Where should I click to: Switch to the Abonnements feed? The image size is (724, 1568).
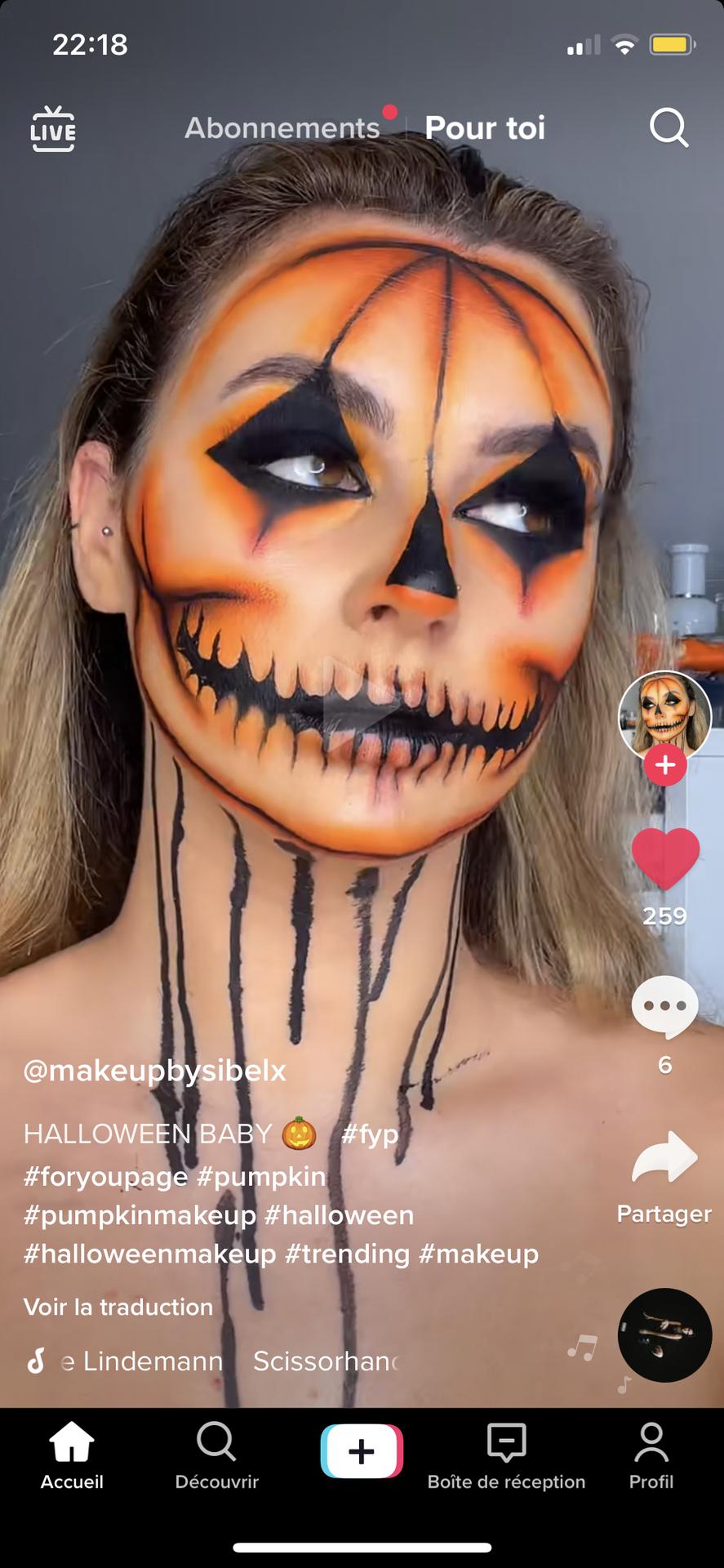point(282,128)
